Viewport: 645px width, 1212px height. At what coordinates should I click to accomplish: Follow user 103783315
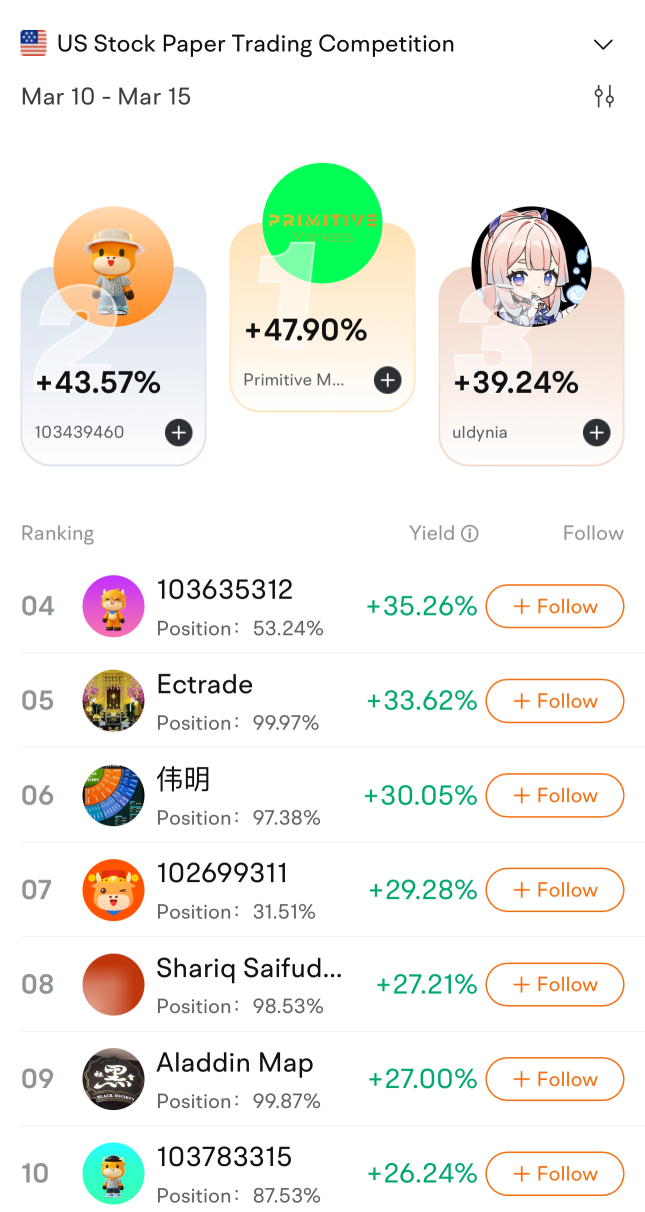[554, 1173]
